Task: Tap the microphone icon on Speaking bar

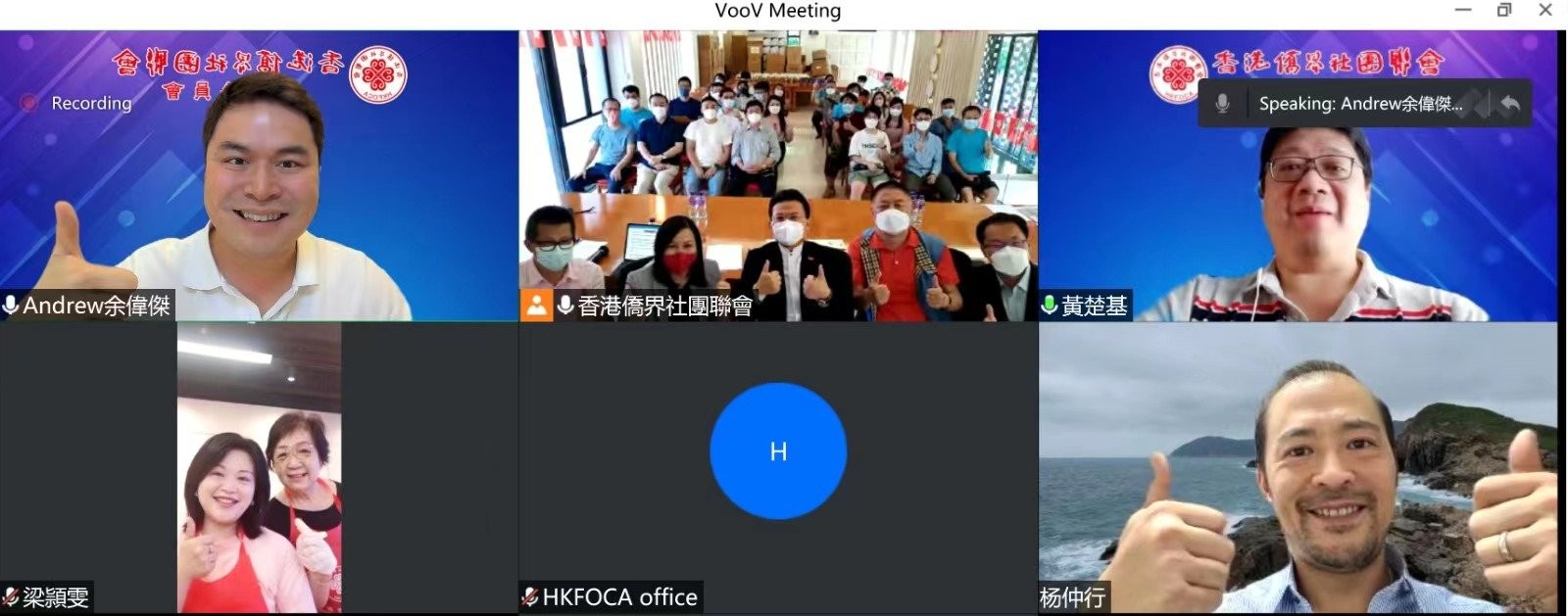Action: click(x=1222, y=104)
